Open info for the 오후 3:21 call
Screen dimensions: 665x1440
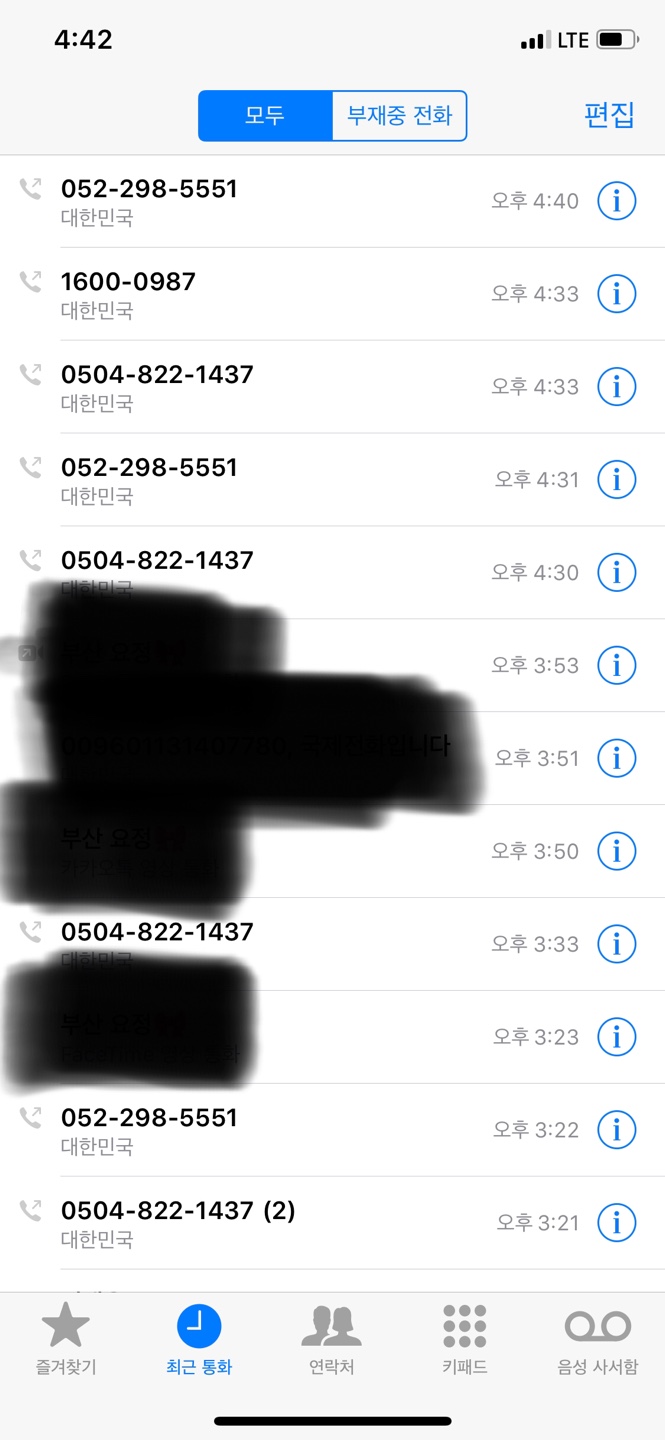click(x=617, y=1223)
